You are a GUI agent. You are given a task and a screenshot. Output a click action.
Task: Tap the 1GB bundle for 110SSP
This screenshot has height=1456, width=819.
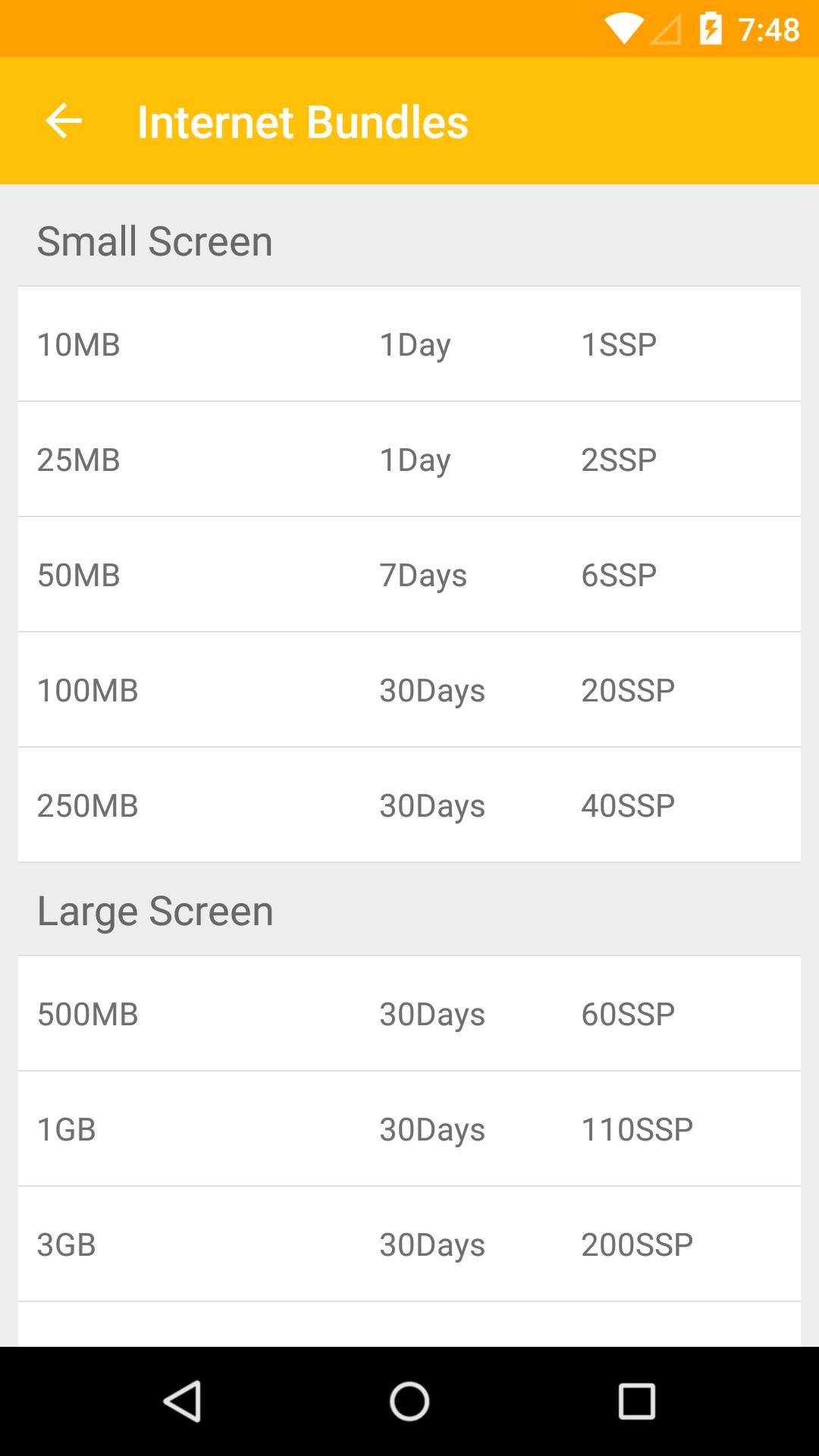click(x=409, y=1129)
